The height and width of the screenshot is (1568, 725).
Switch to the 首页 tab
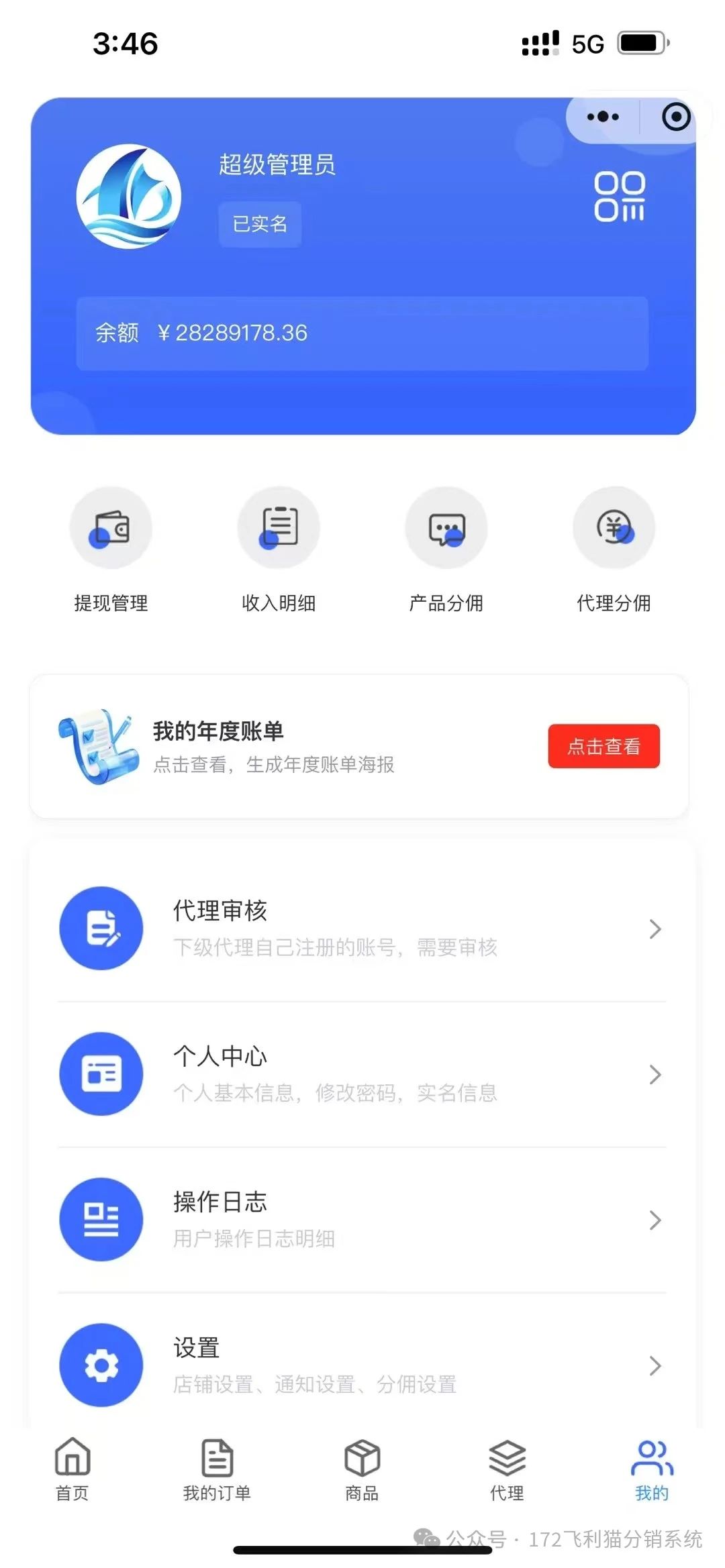tap(72, 1469)
